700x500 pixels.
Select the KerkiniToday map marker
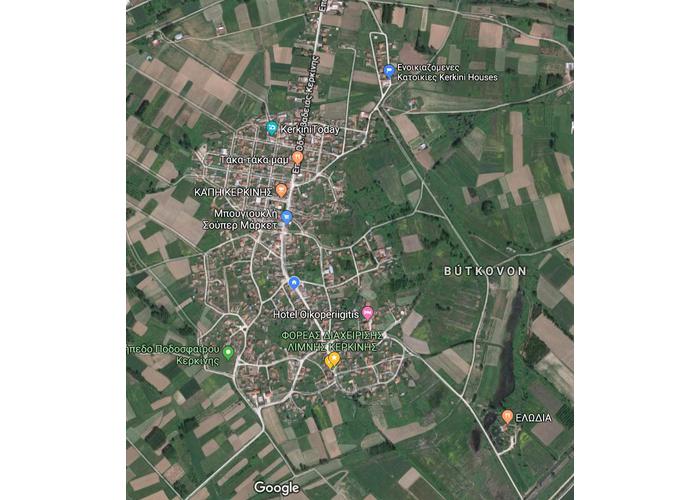tap(272, 129)
